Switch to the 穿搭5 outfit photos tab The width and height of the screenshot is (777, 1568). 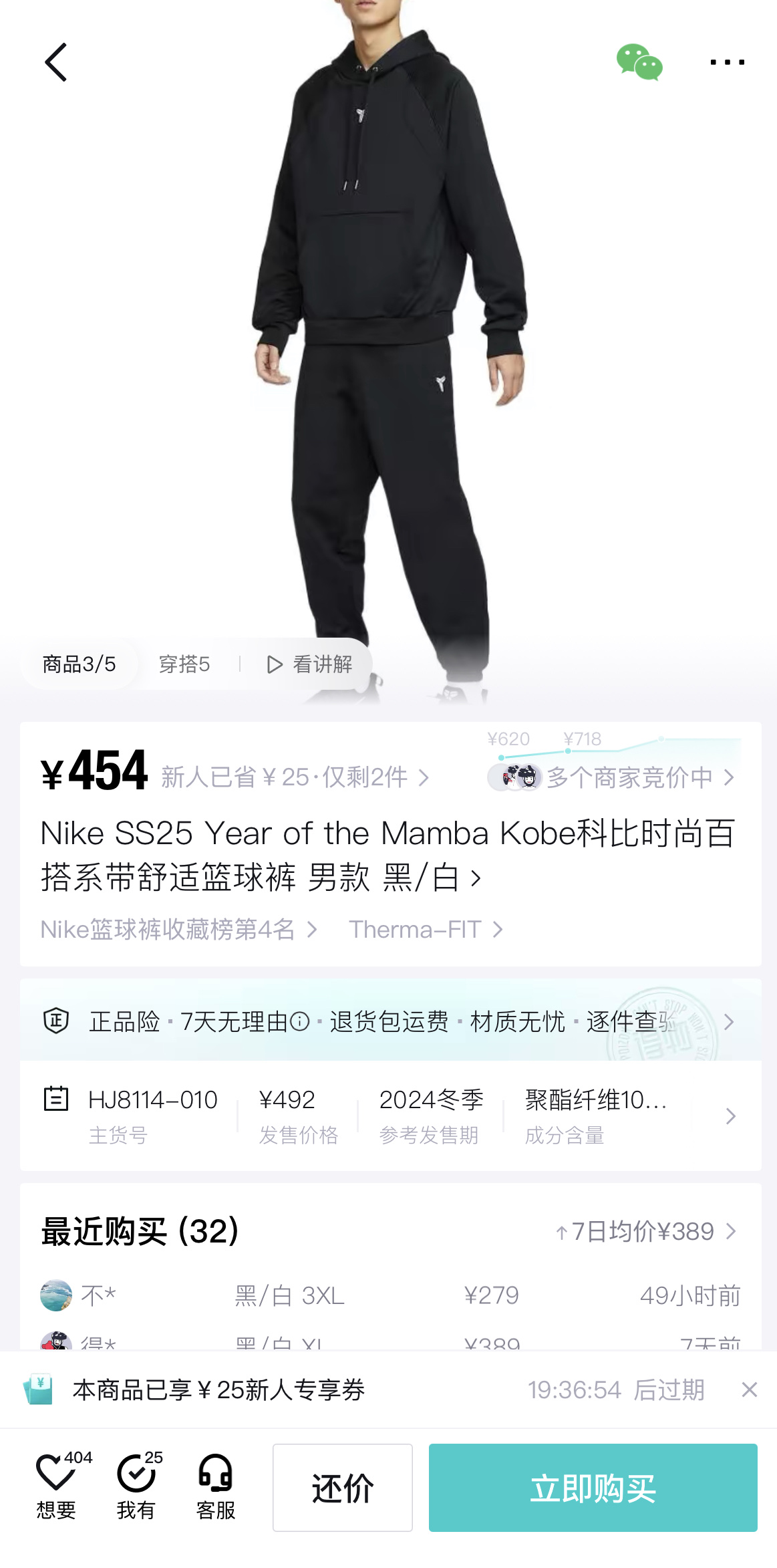point(184,664)
